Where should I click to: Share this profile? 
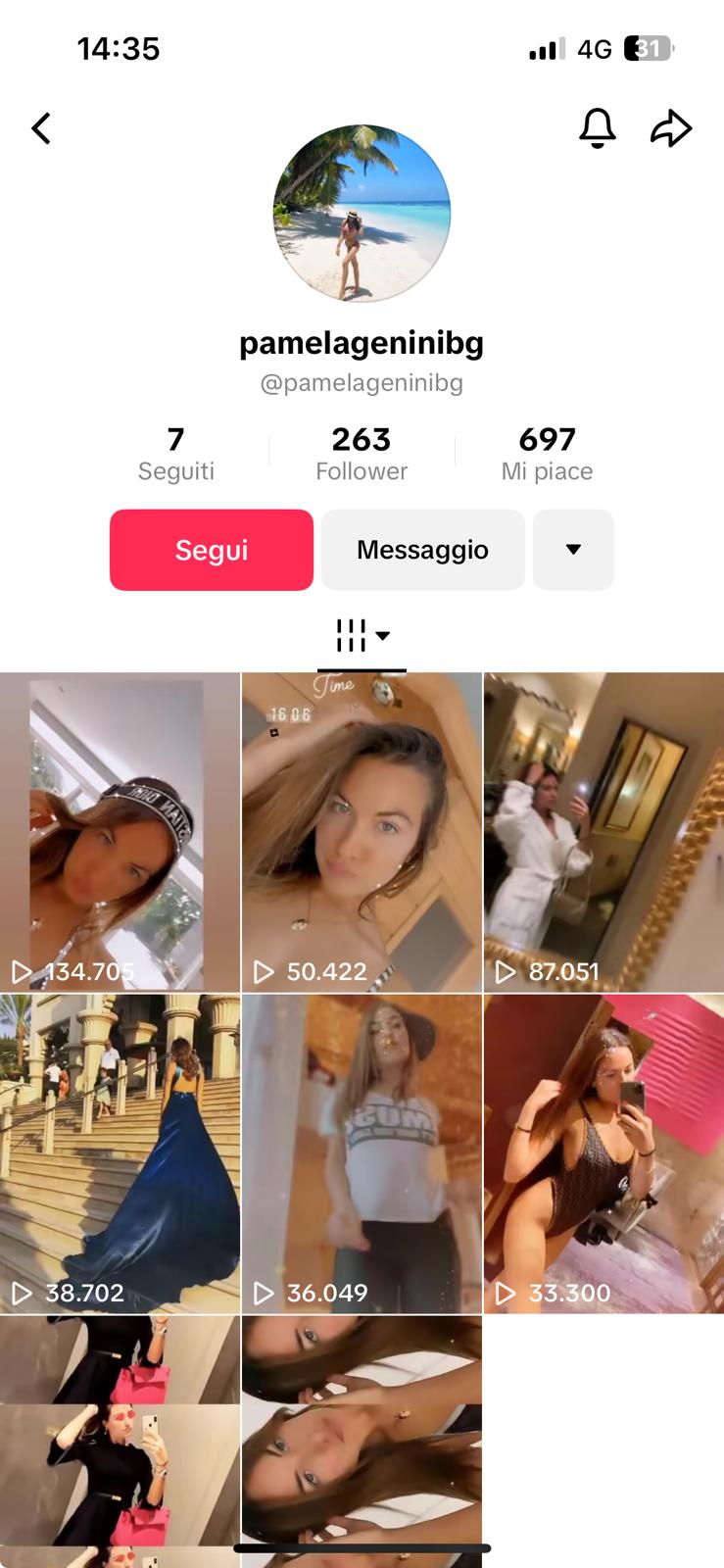click(x=671, y=128)
